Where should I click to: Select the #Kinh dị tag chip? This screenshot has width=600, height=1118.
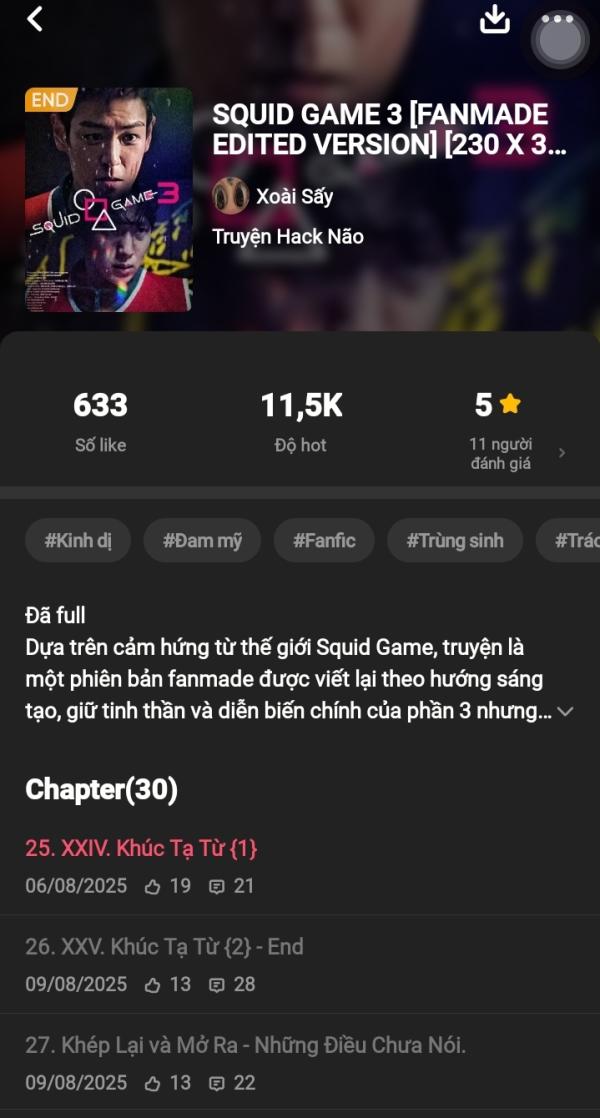[x=78, y=541]
